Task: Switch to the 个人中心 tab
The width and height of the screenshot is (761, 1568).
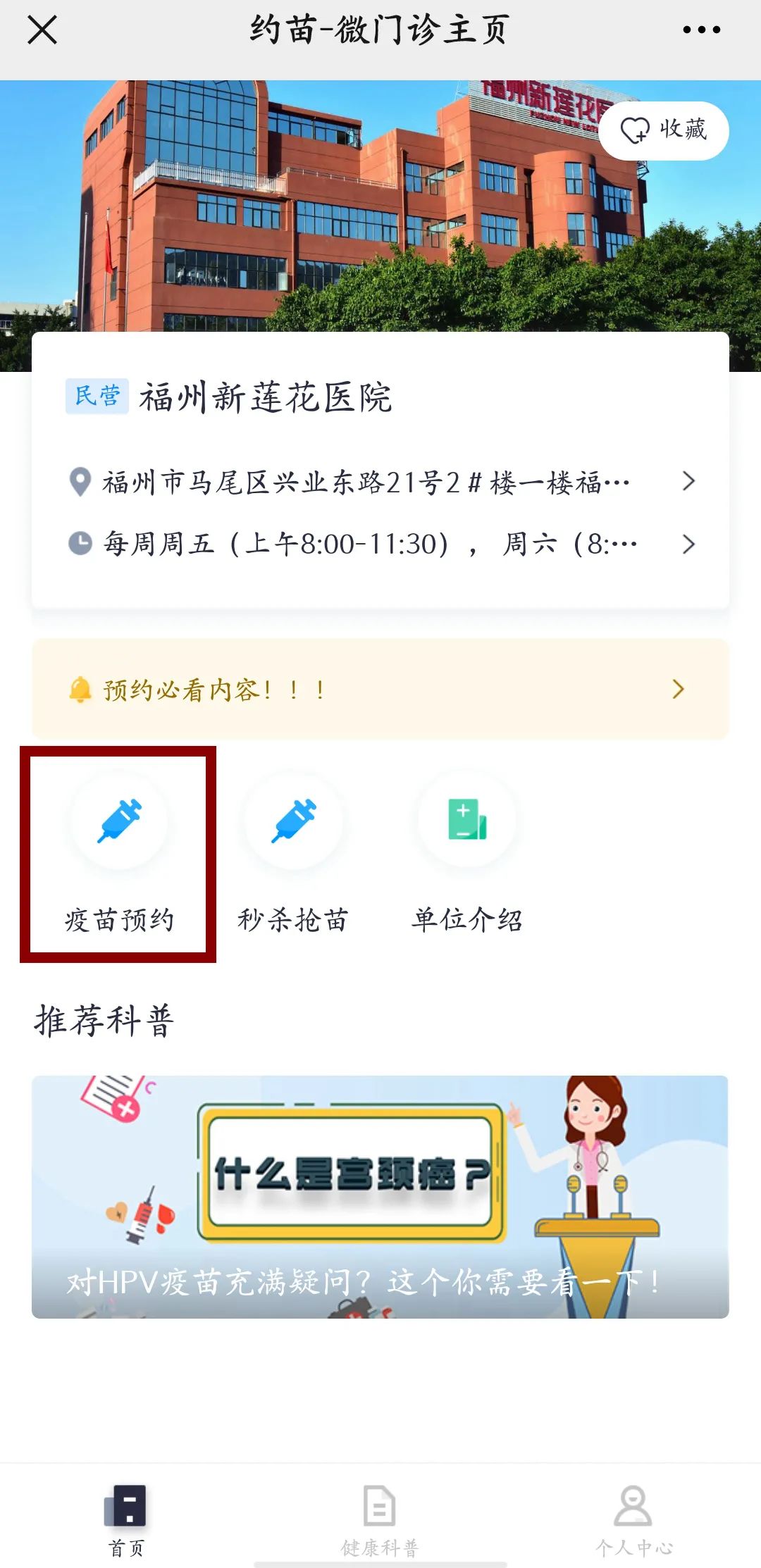Action: click(633, 1519)
